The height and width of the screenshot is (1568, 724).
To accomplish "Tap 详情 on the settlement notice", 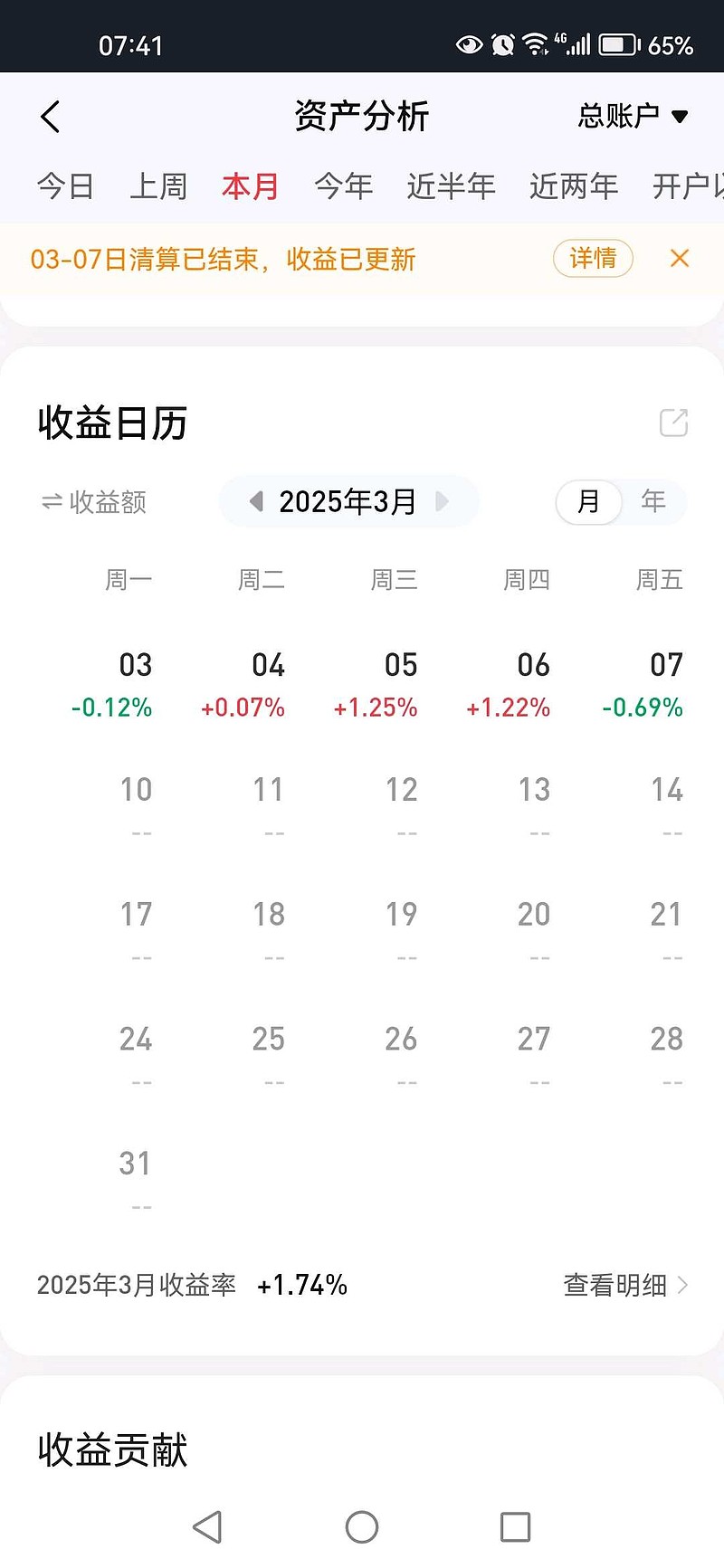I will (x=592, y=258).
